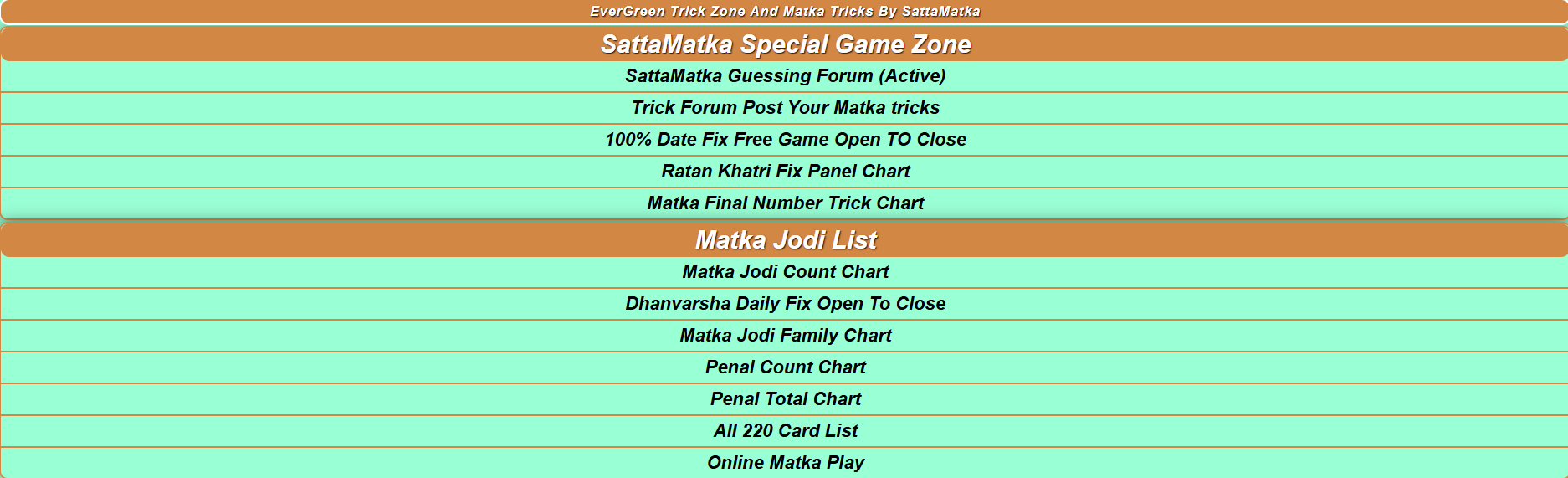Open Matka Final Number Trick Chart
Image resolution: width=1568 pixels, height=478 pixels.
(x=785, y=203)
